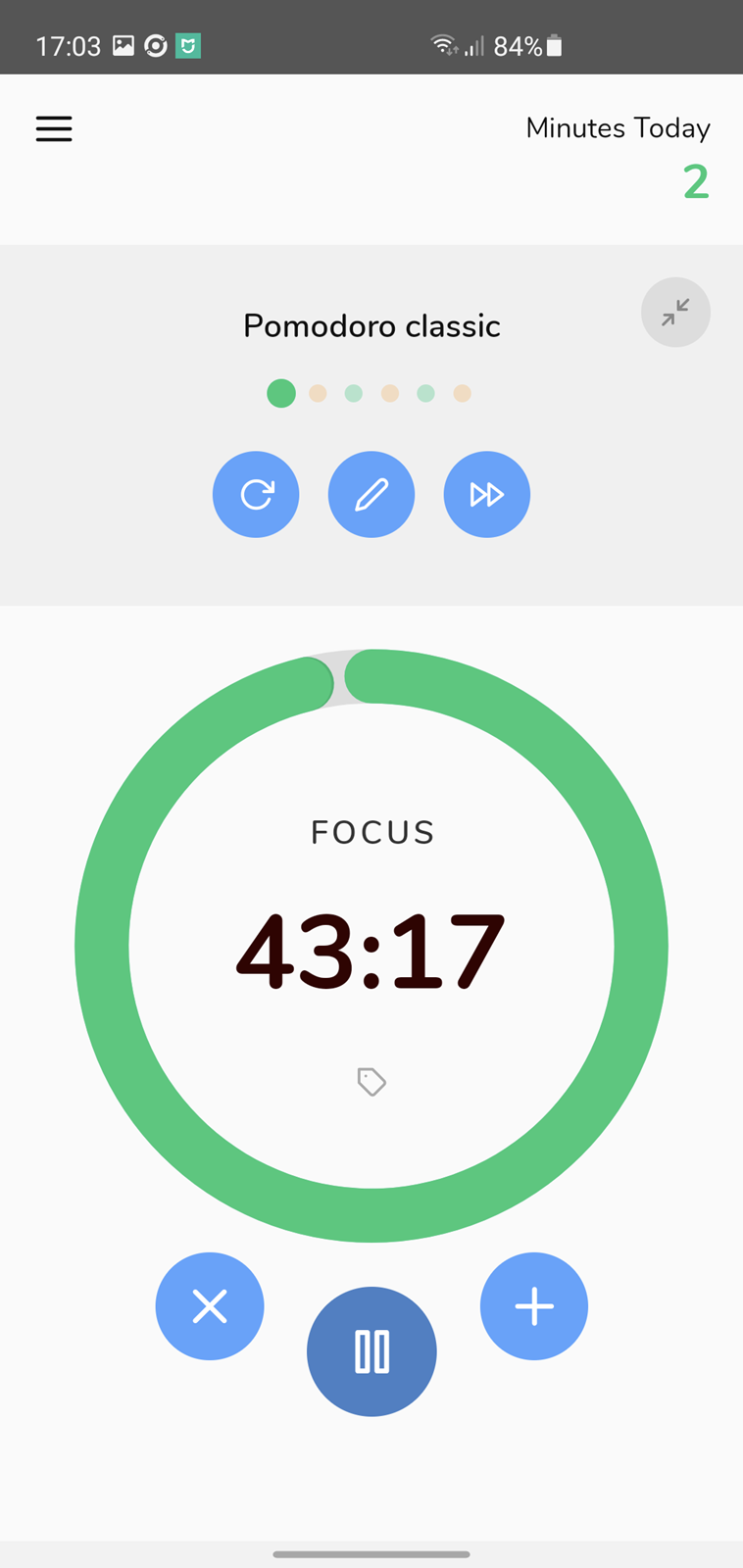This screenshot has width=743, height=1568.
Task: Add a tag to this focus session
Action: tap(371, 1082)
